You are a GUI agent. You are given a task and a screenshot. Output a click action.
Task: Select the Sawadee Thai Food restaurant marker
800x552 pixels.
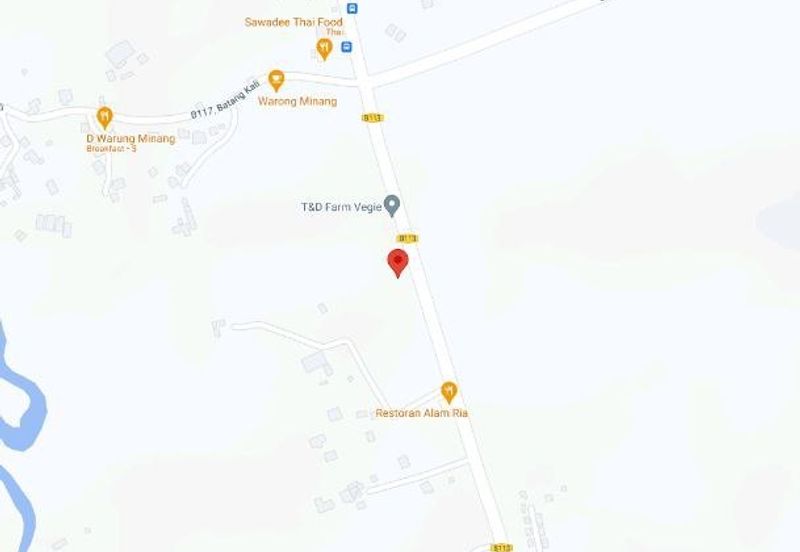coord(323,46)
